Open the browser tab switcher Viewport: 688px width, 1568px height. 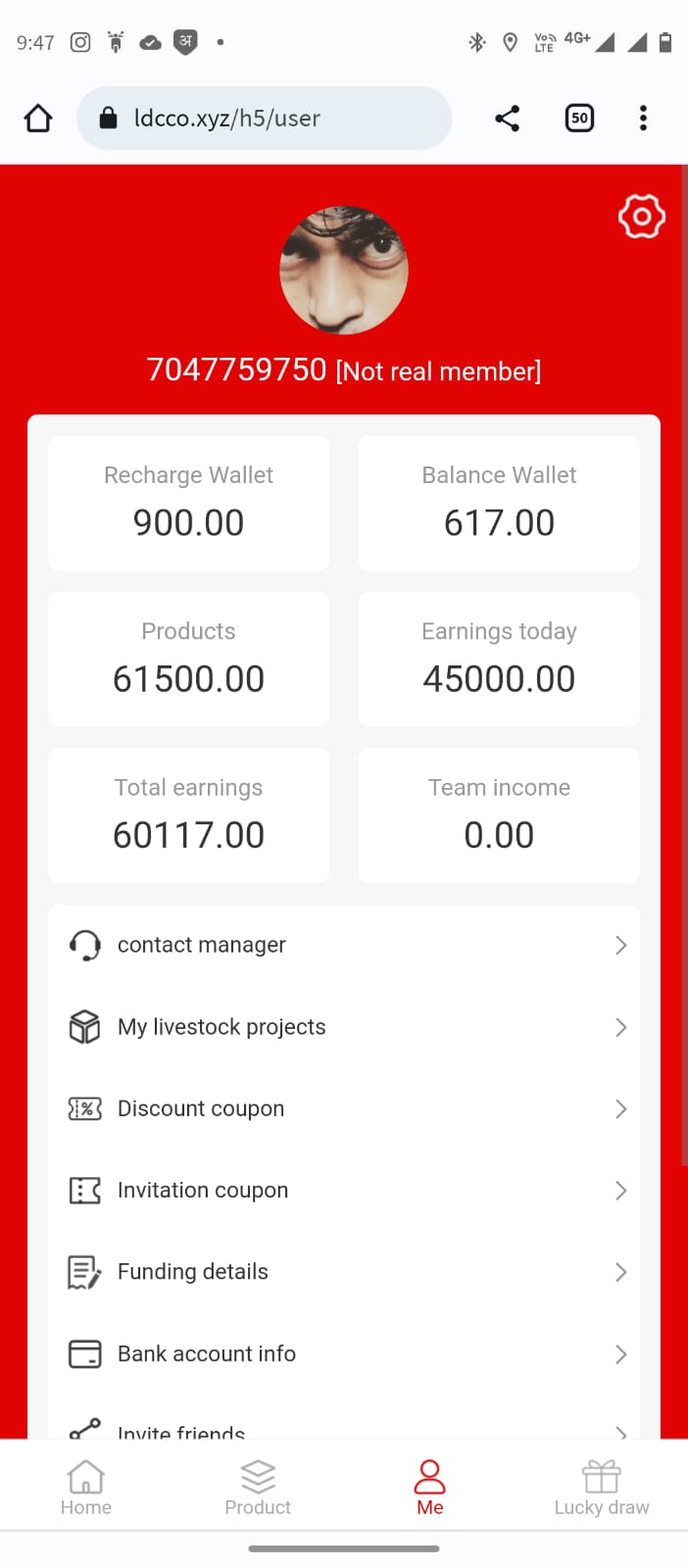click(579, 119)
